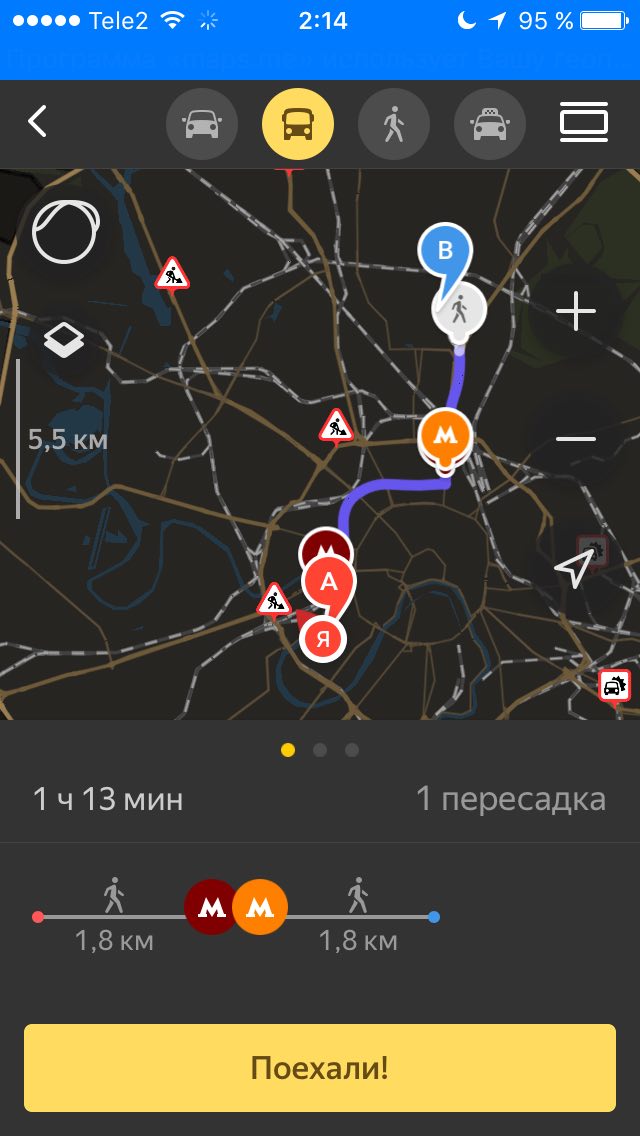Zoom out with the minus button

pos(576,439)
